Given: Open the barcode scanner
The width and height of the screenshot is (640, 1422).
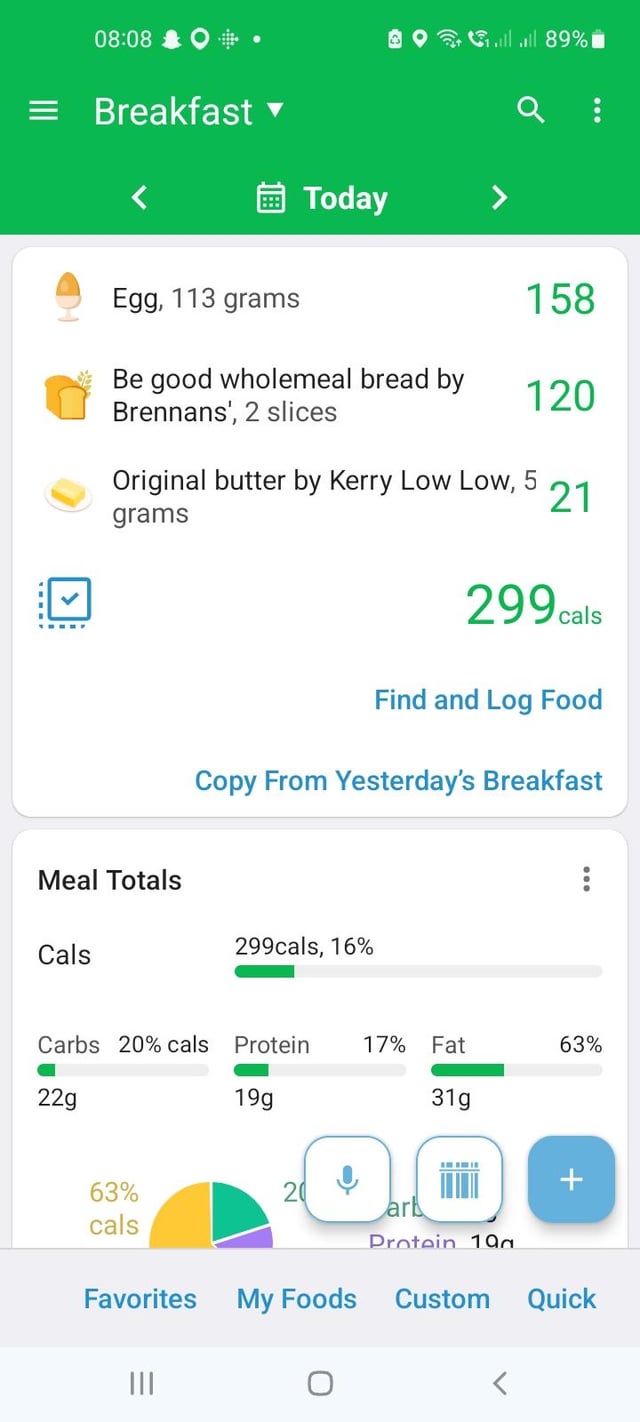Looking at the screenshot, I should (459, 1179).
